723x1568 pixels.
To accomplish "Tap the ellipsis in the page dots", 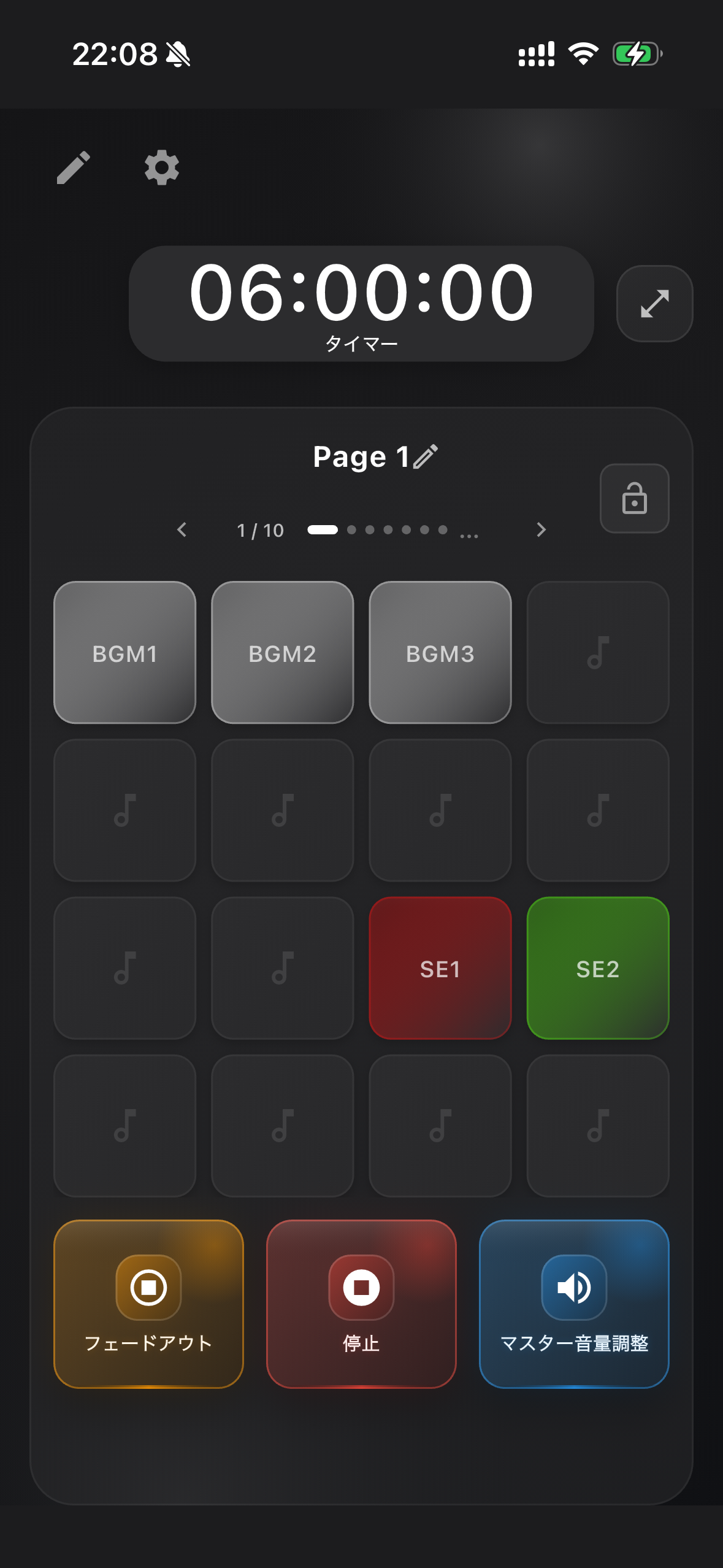I will [470, 532].
